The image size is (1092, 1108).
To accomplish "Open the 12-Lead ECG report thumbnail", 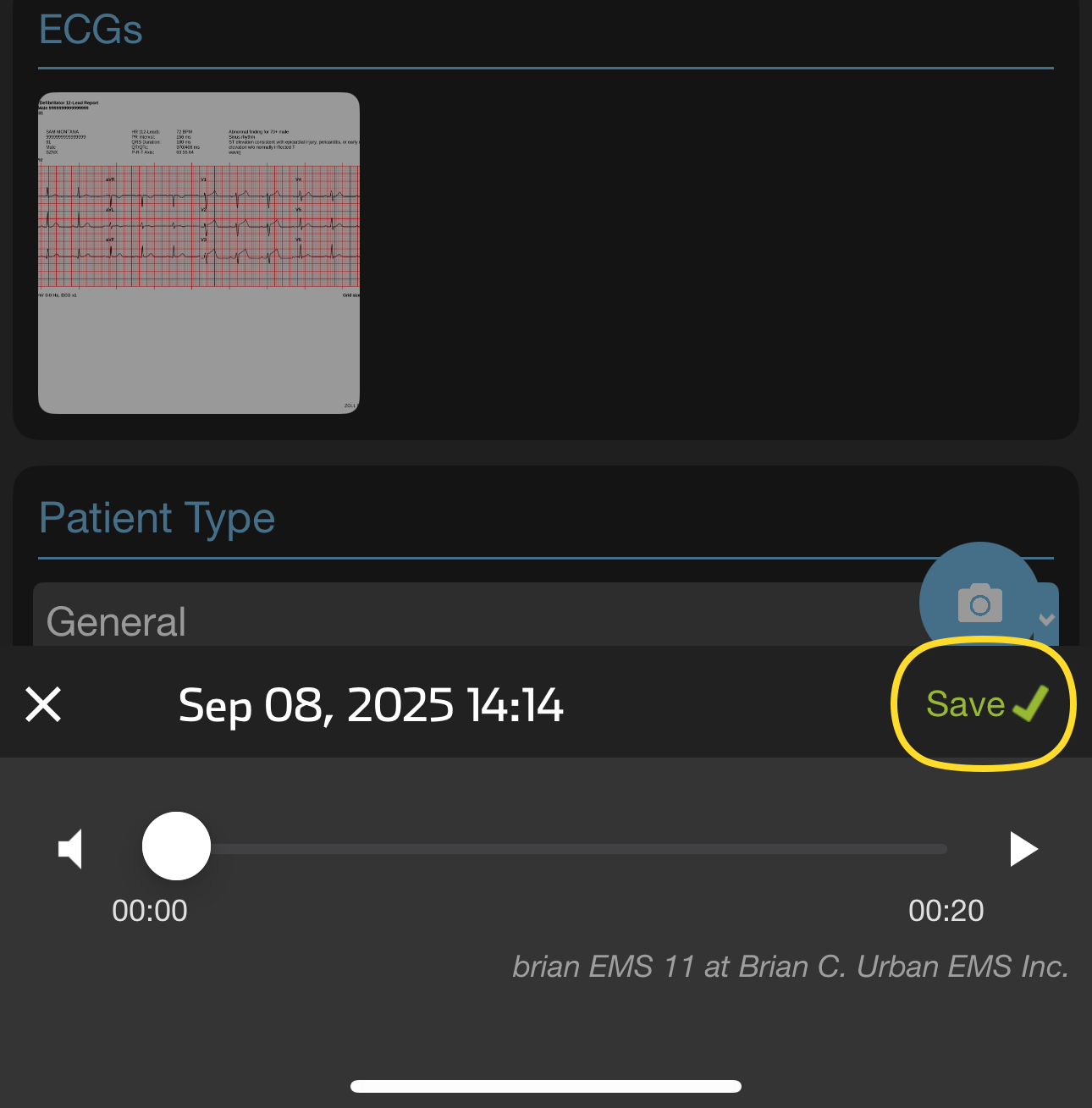I will [x=198, y=251].
